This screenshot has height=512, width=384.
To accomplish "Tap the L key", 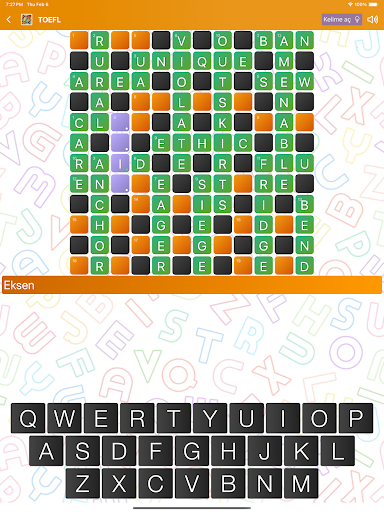I will pyautogui.click(x=337, y=451).
